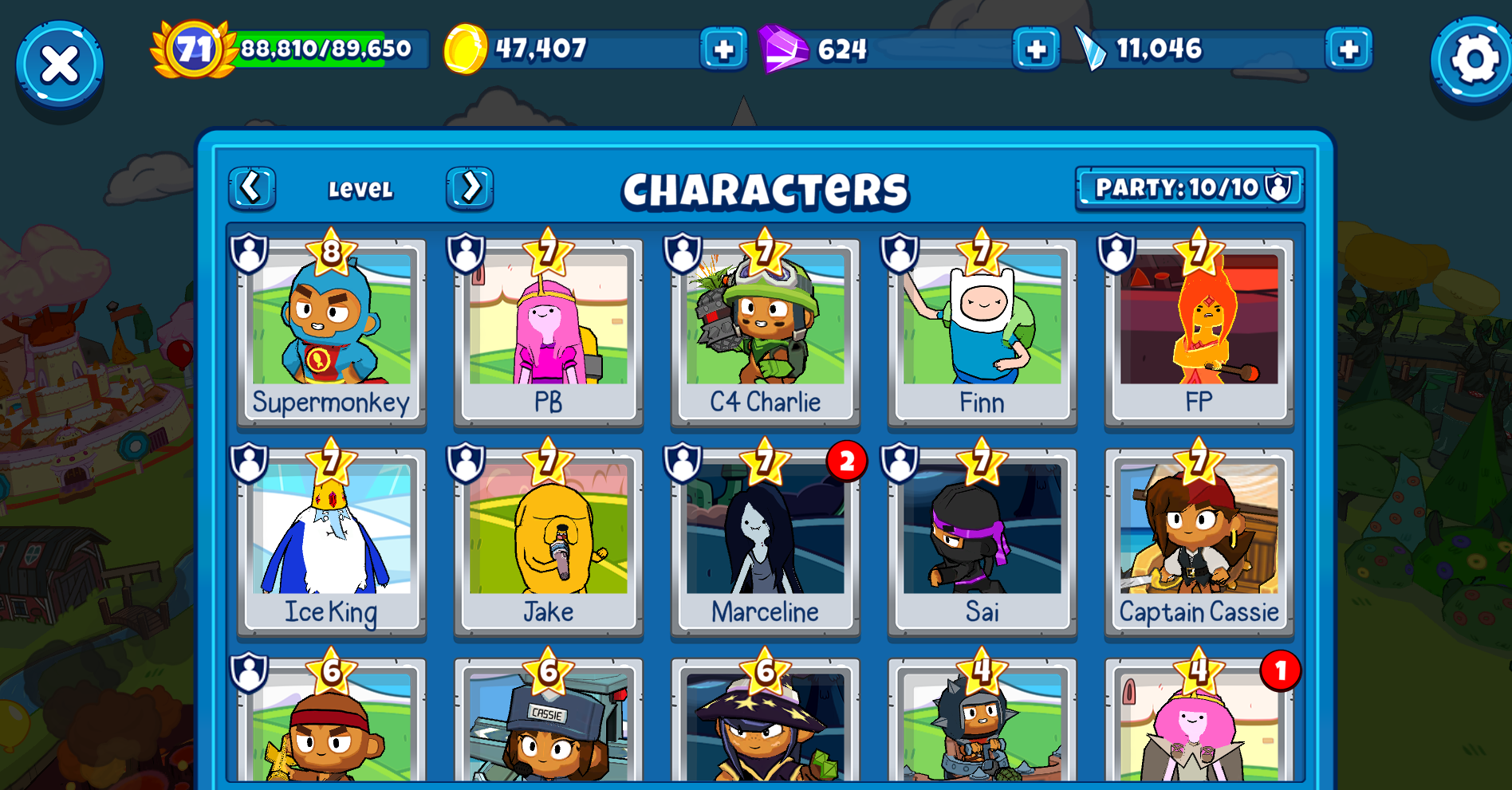Switch to previous sort option
The width and height of the screenshot is (1512, 790).
coord(252,188)
